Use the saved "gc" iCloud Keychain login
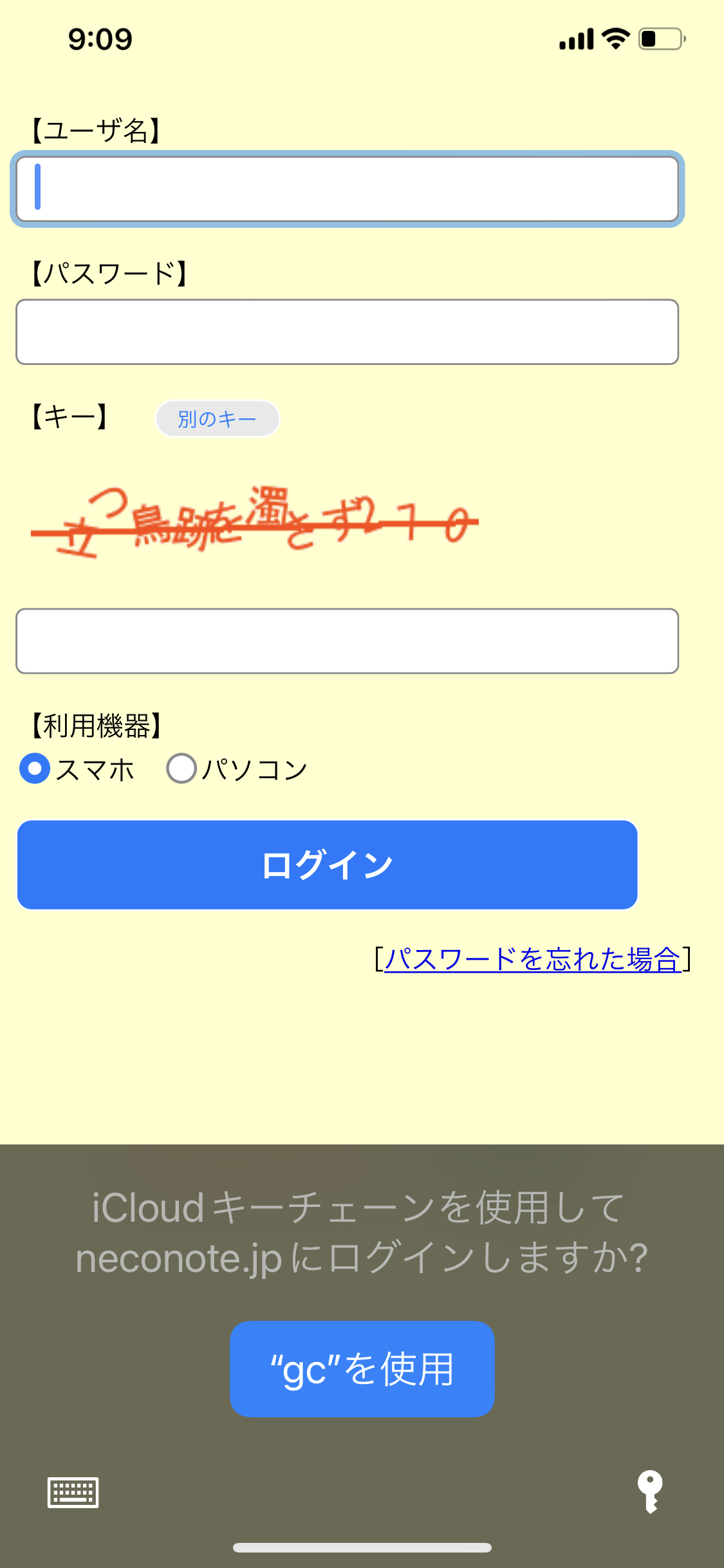This screenshot has width=724, height=1568. pyautogui.click(x=362, y=1369)
